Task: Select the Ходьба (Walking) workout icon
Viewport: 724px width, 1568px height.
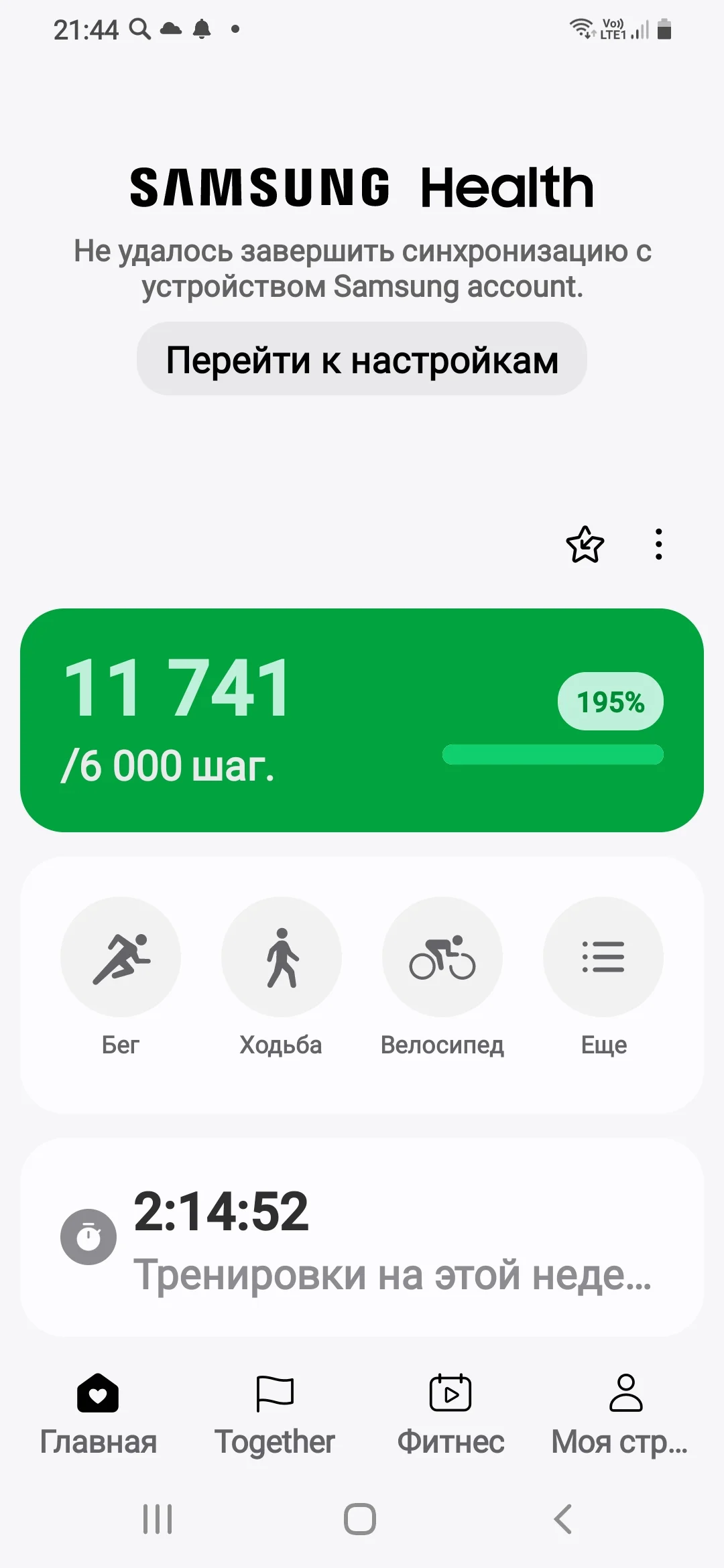Action: pyautogui.click(x=282, y=957)
